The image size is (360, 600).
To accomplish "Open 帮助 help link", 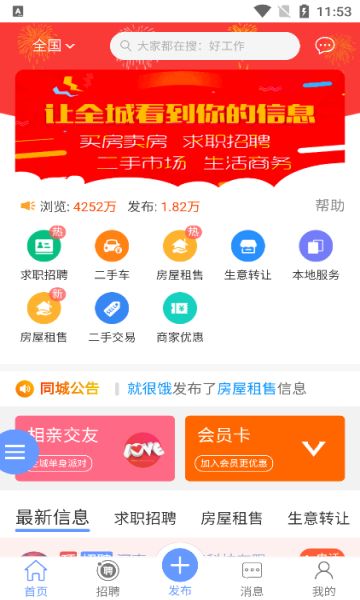I will 330,205.
